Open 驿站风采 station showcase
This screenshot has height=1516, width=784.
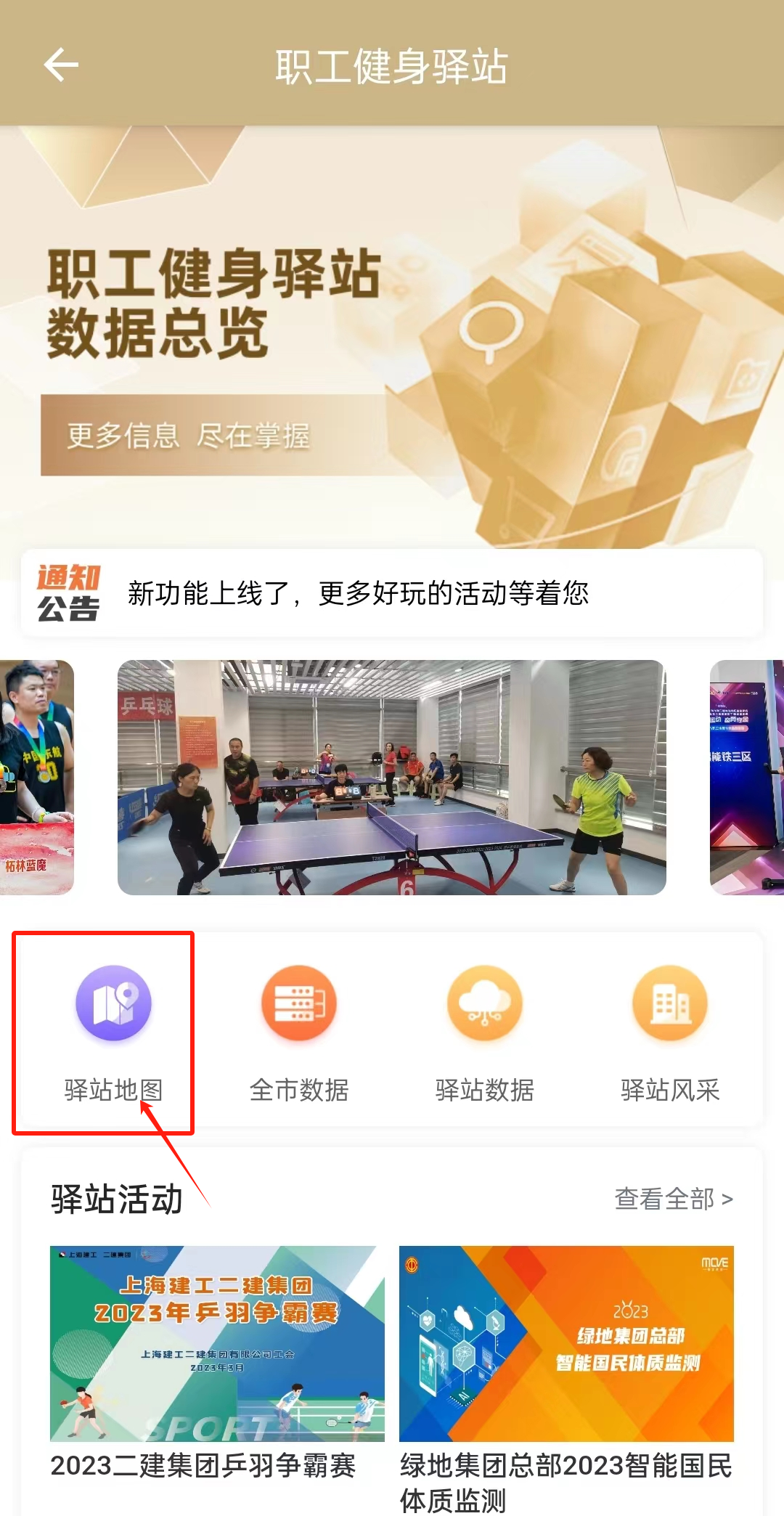point(670,1031)
